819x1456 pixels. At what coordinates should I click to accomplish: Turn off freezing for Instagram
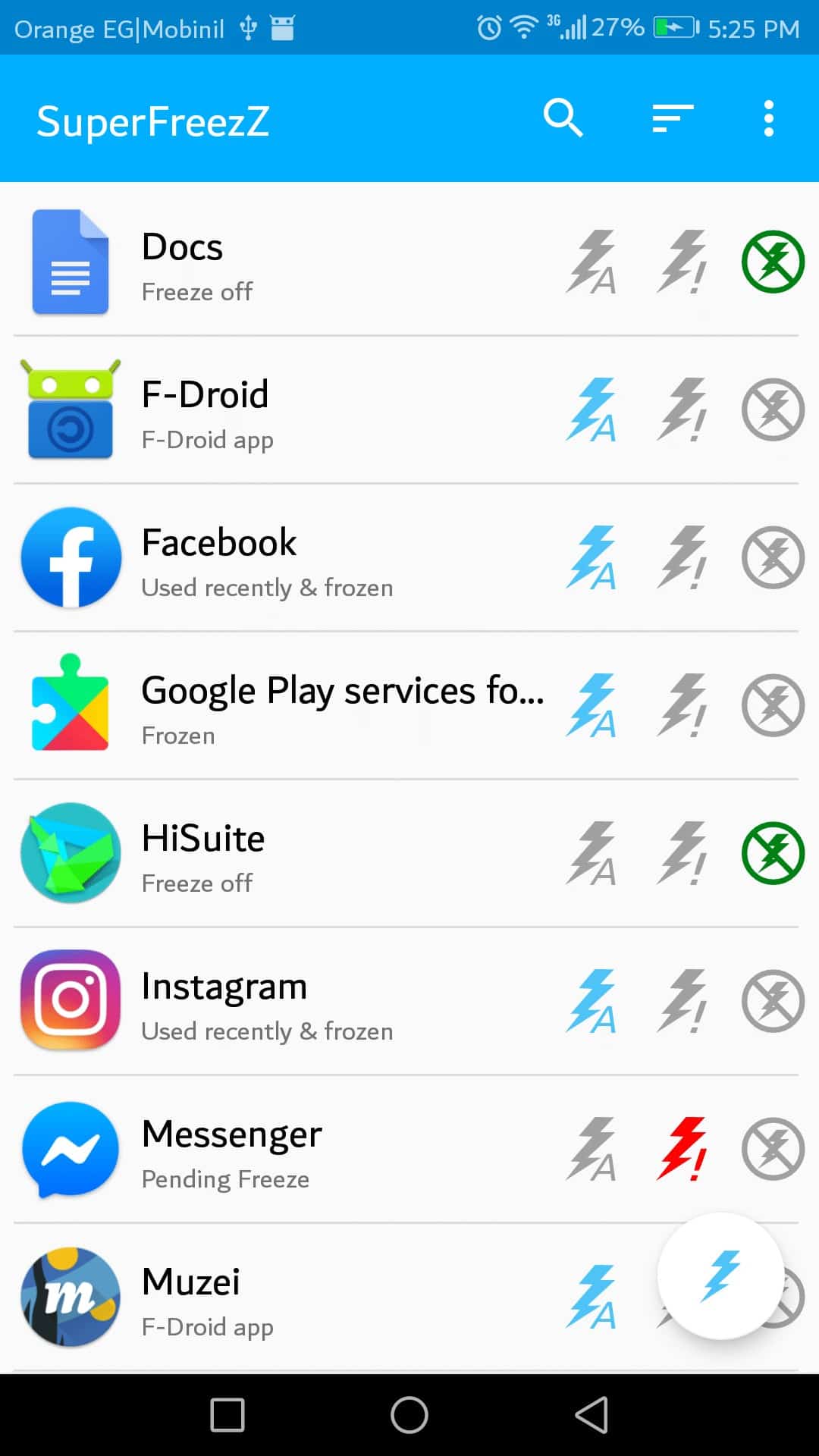click(773, 1002)
